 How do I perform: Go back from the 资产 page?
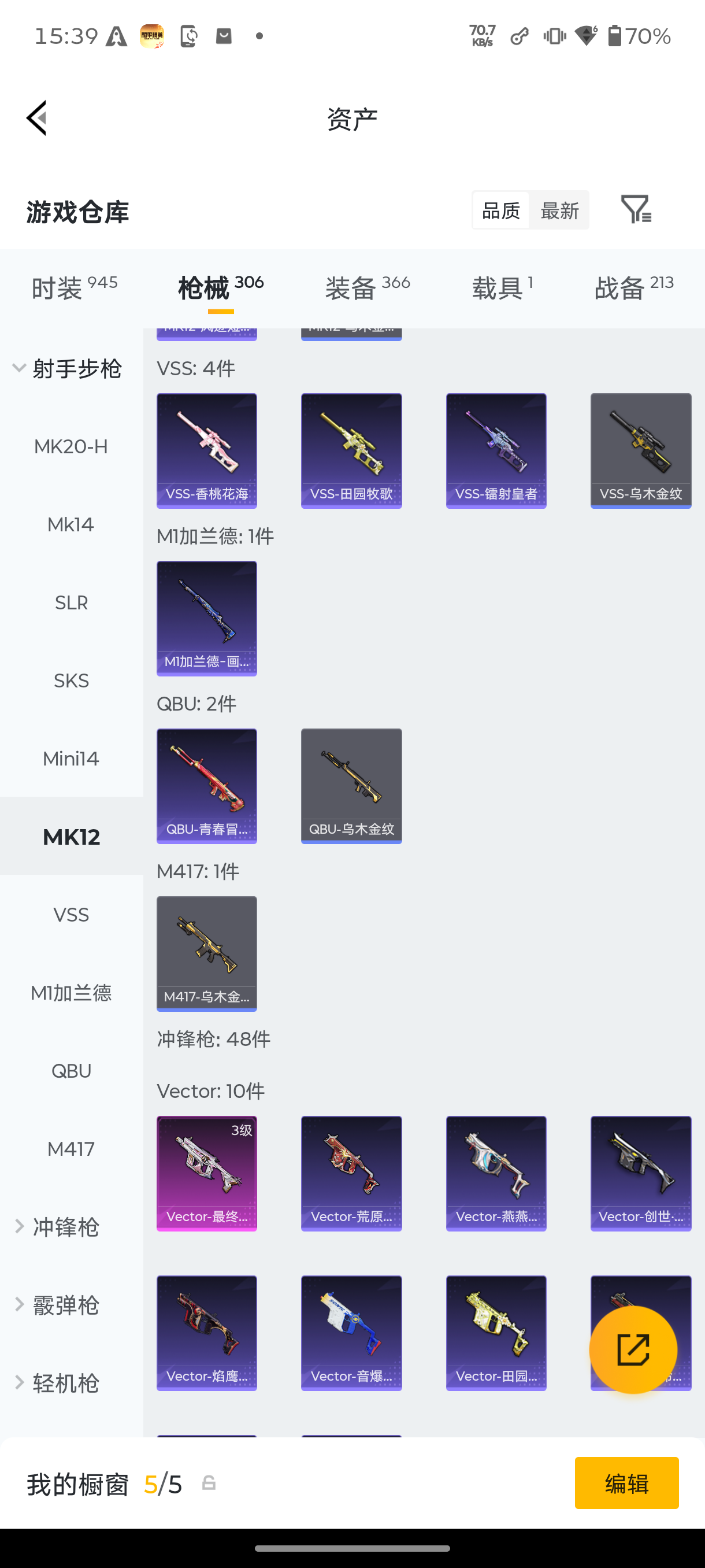pos(36,117)
